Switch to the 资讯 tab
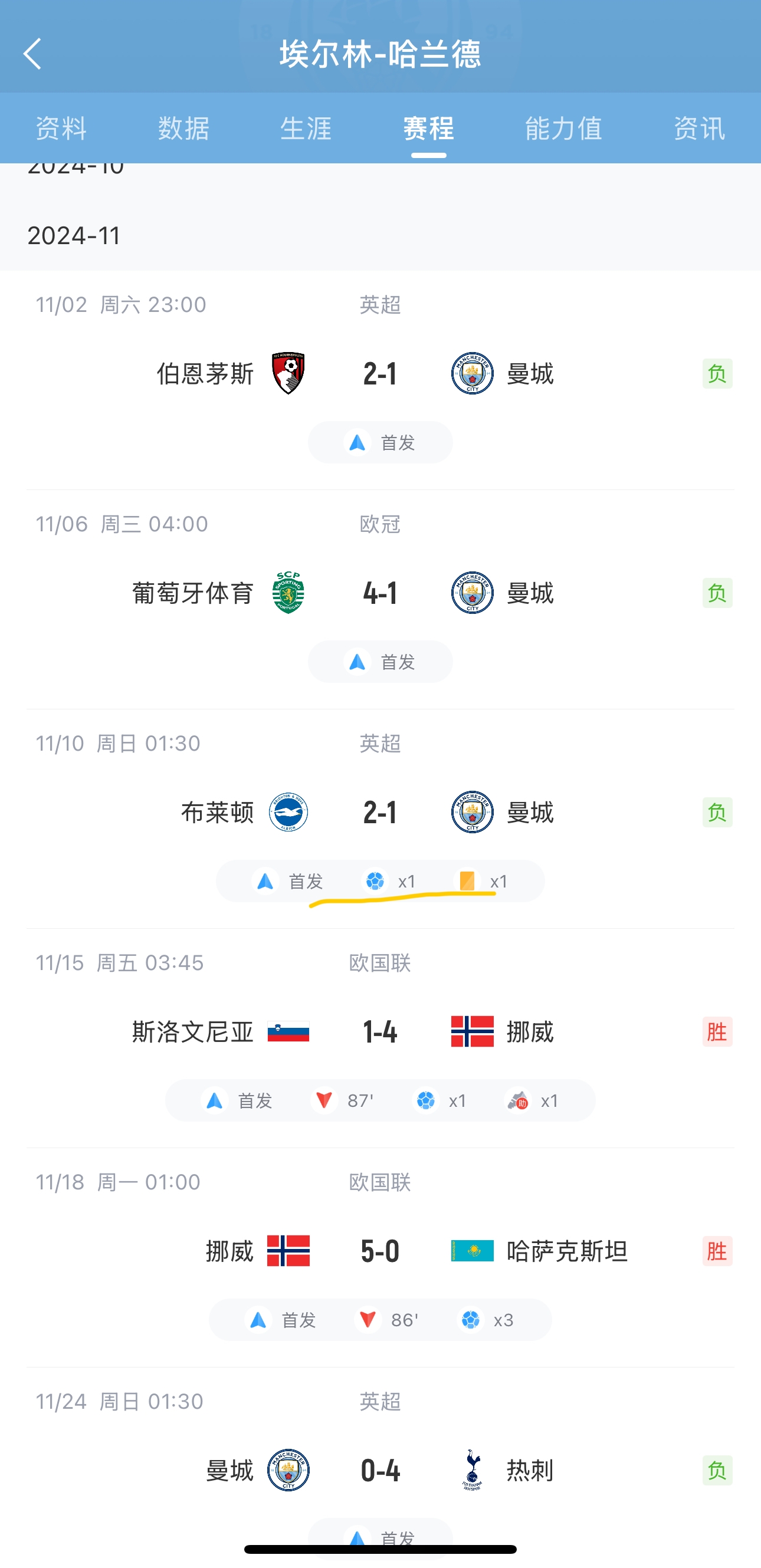This screenshot has width=761, height=1568. [700, 129]
